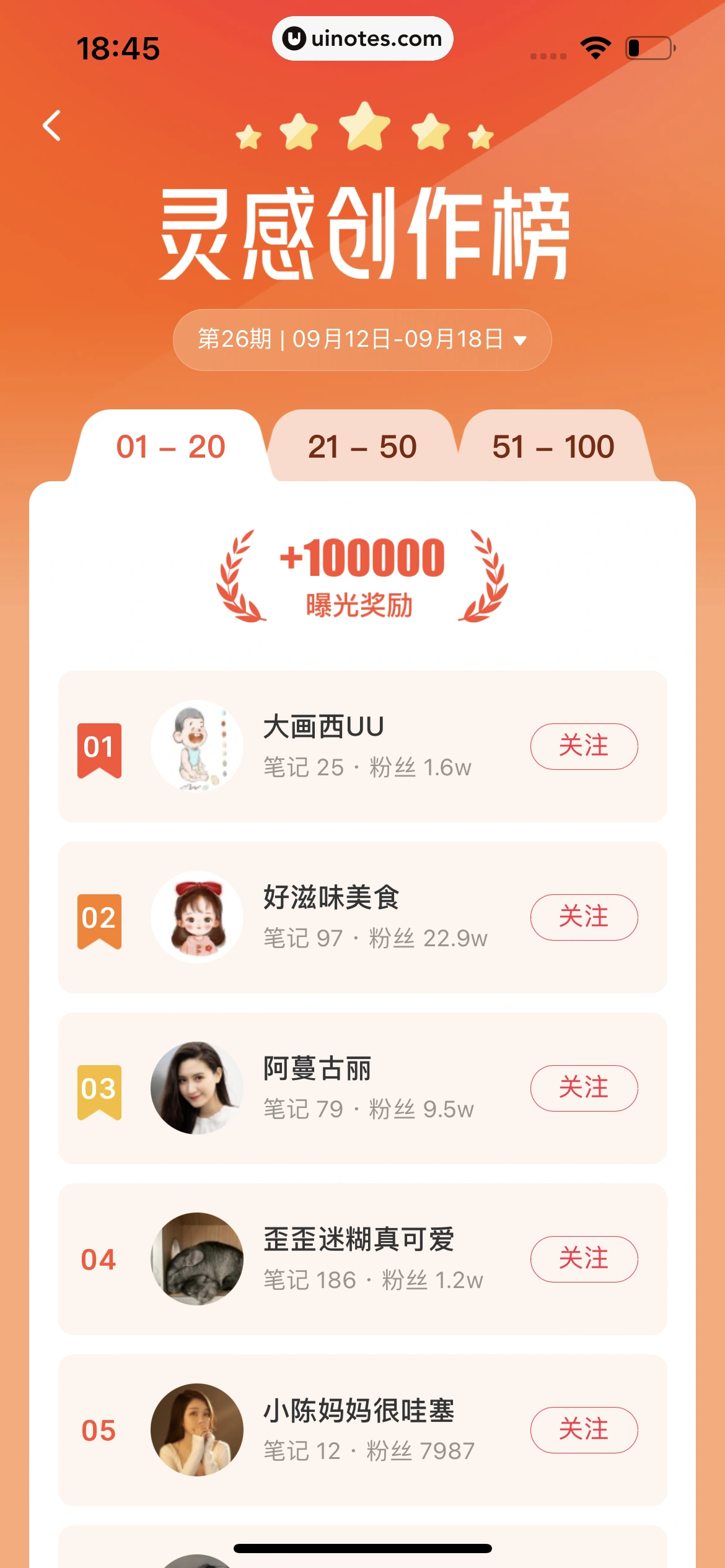Screen dimensions: 725x1568
Task: Tap 好滋味美食's avatar picture
Action: 196,917
